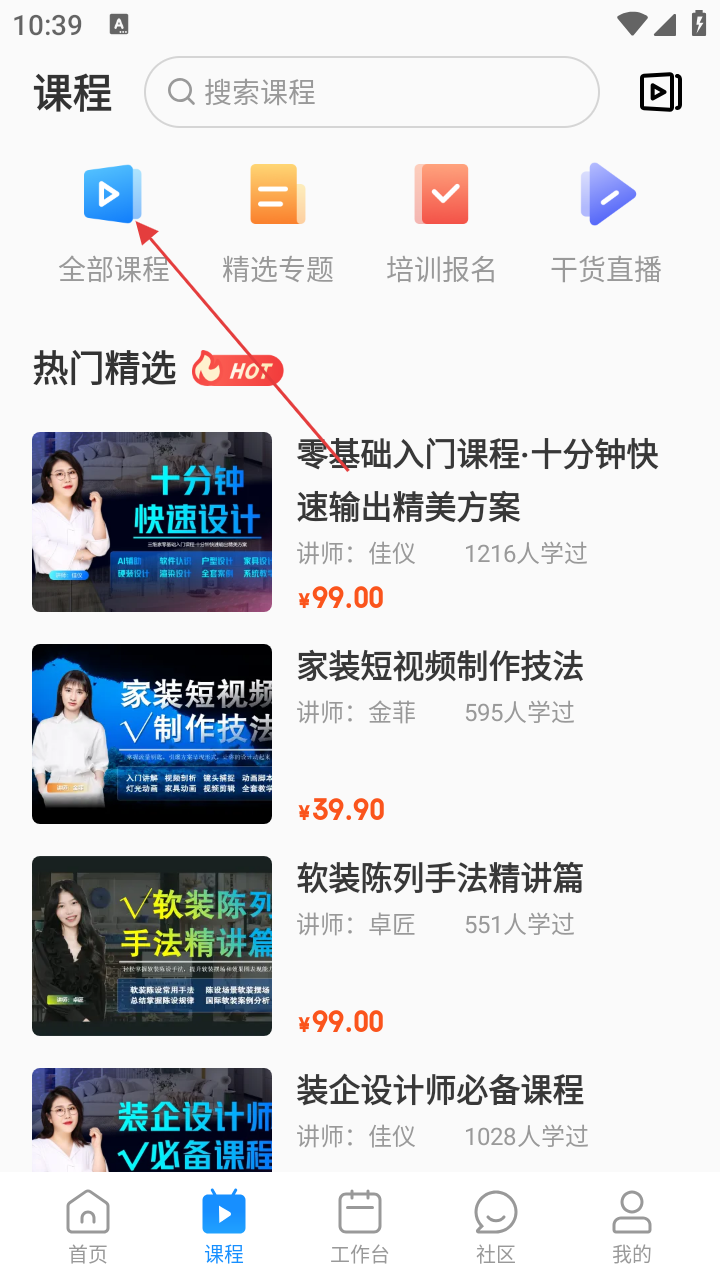
Task: Open course 家装短视频制作技法
Action: pyautogui.click(x=440, y=667)
